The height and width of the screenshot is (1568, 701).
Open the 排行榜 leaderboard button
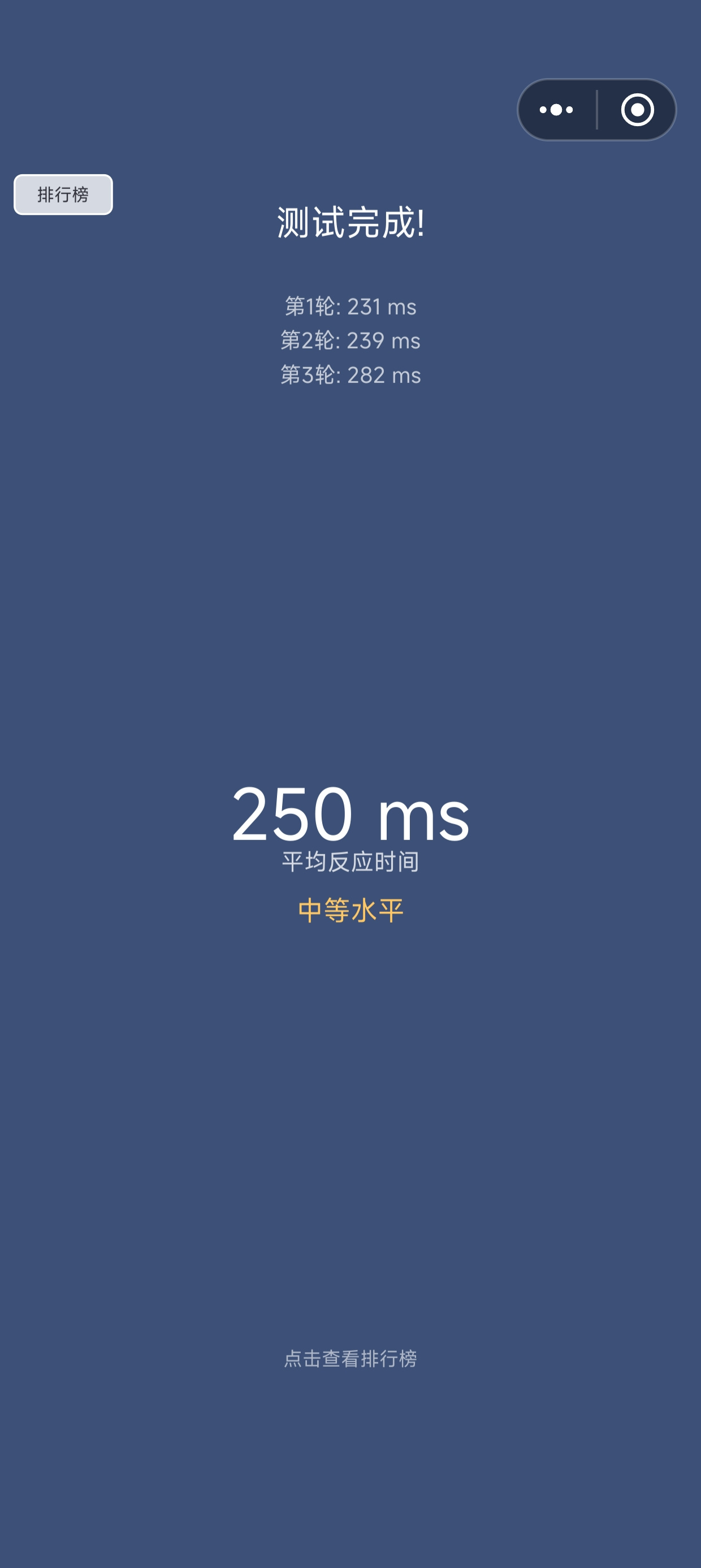point(63,195)
